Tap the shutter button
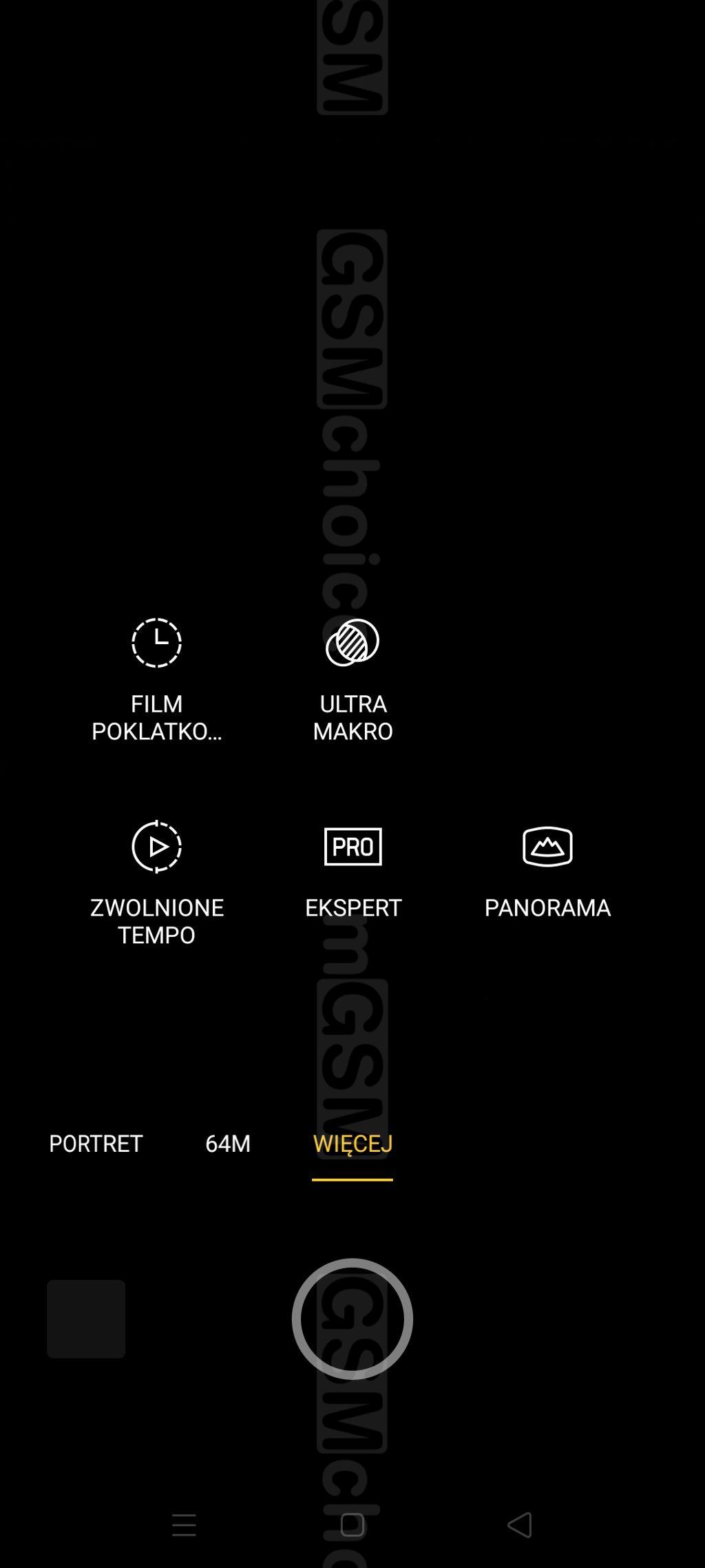 coord(352,1319)
